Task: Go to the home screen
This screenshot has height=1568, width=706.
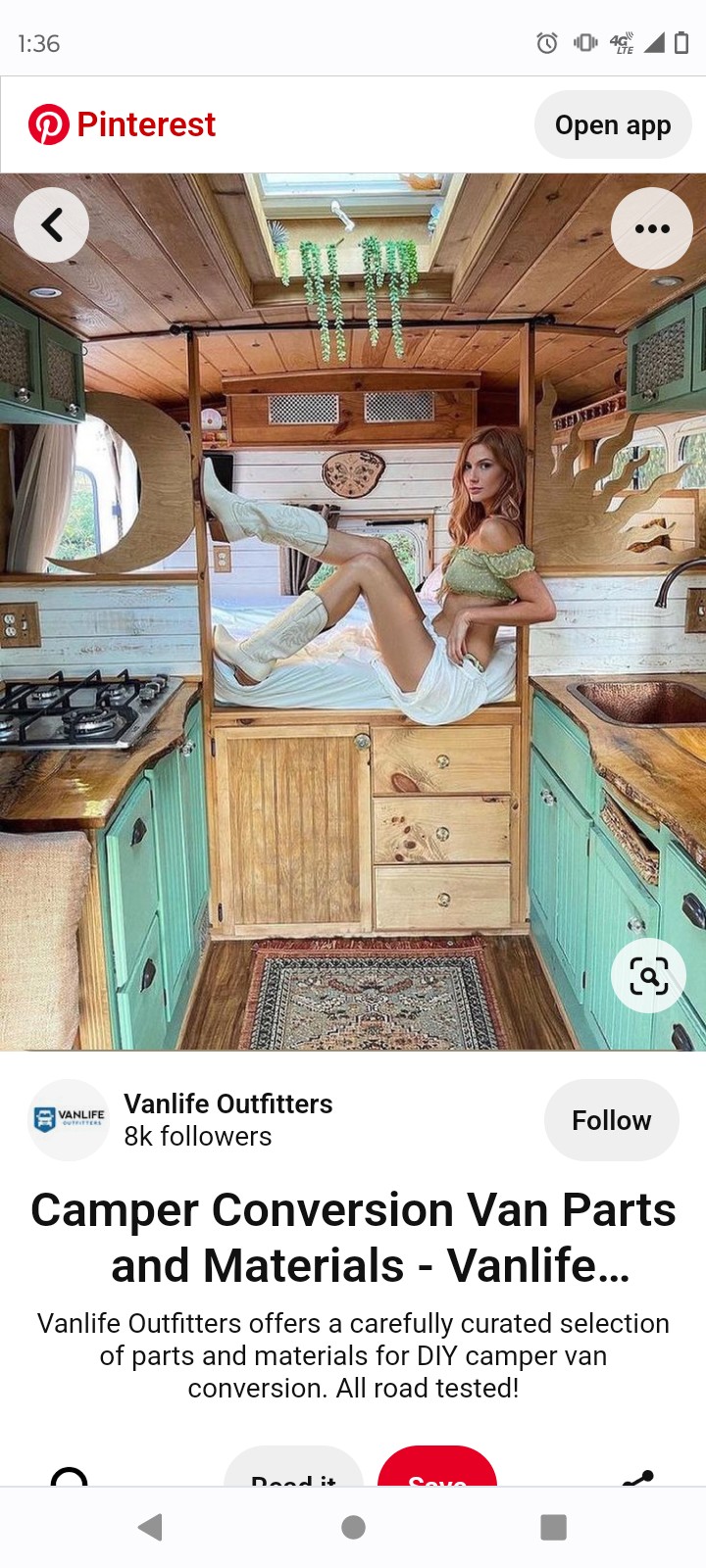Action: pyautogui.click(x=353, y=1527)
